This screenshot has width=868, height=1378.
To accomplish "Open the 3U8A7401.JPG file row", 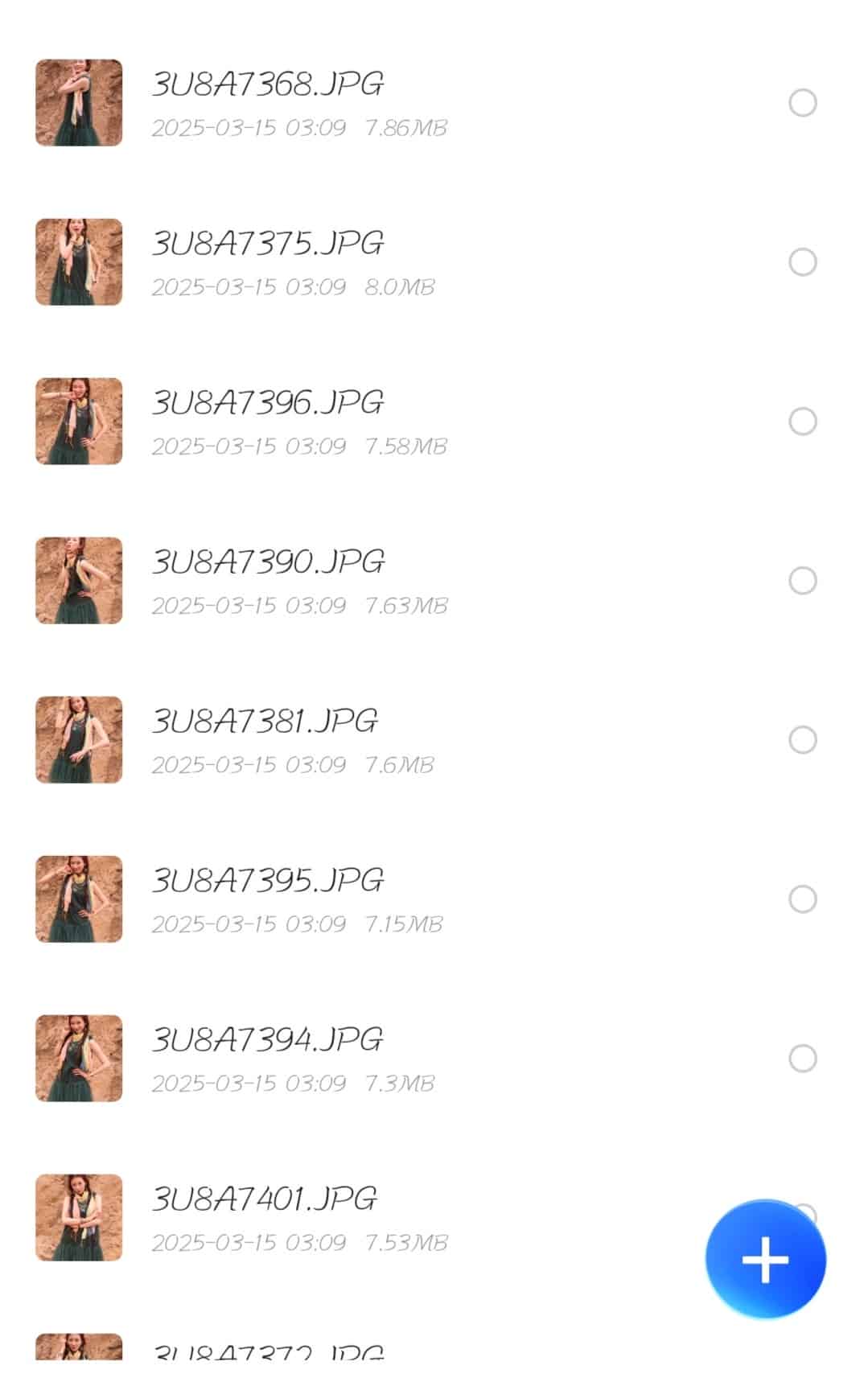I will pyautogui.click(x=322, y=1218).
